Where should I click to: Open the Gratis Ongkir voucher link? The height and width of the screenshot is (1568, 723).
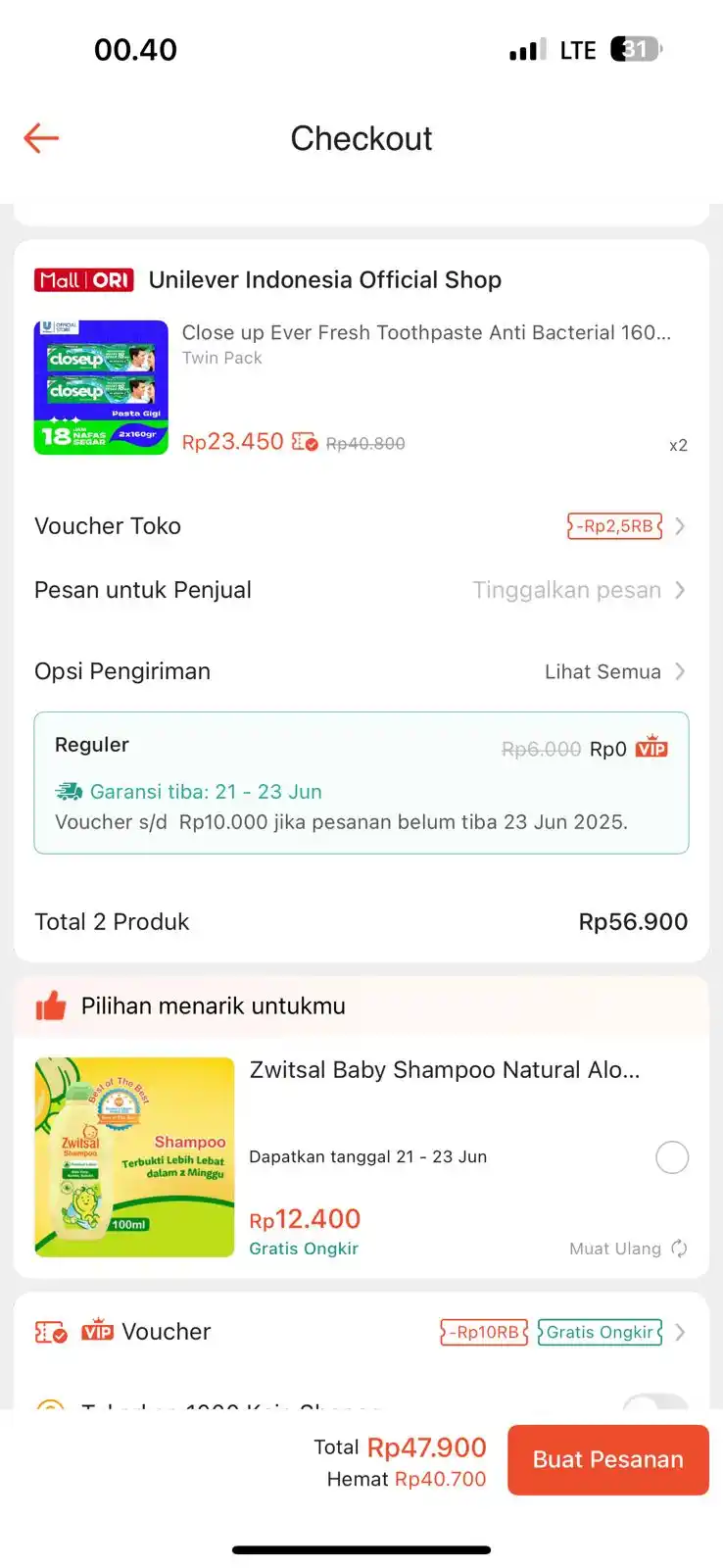[x=599, y=1332]
